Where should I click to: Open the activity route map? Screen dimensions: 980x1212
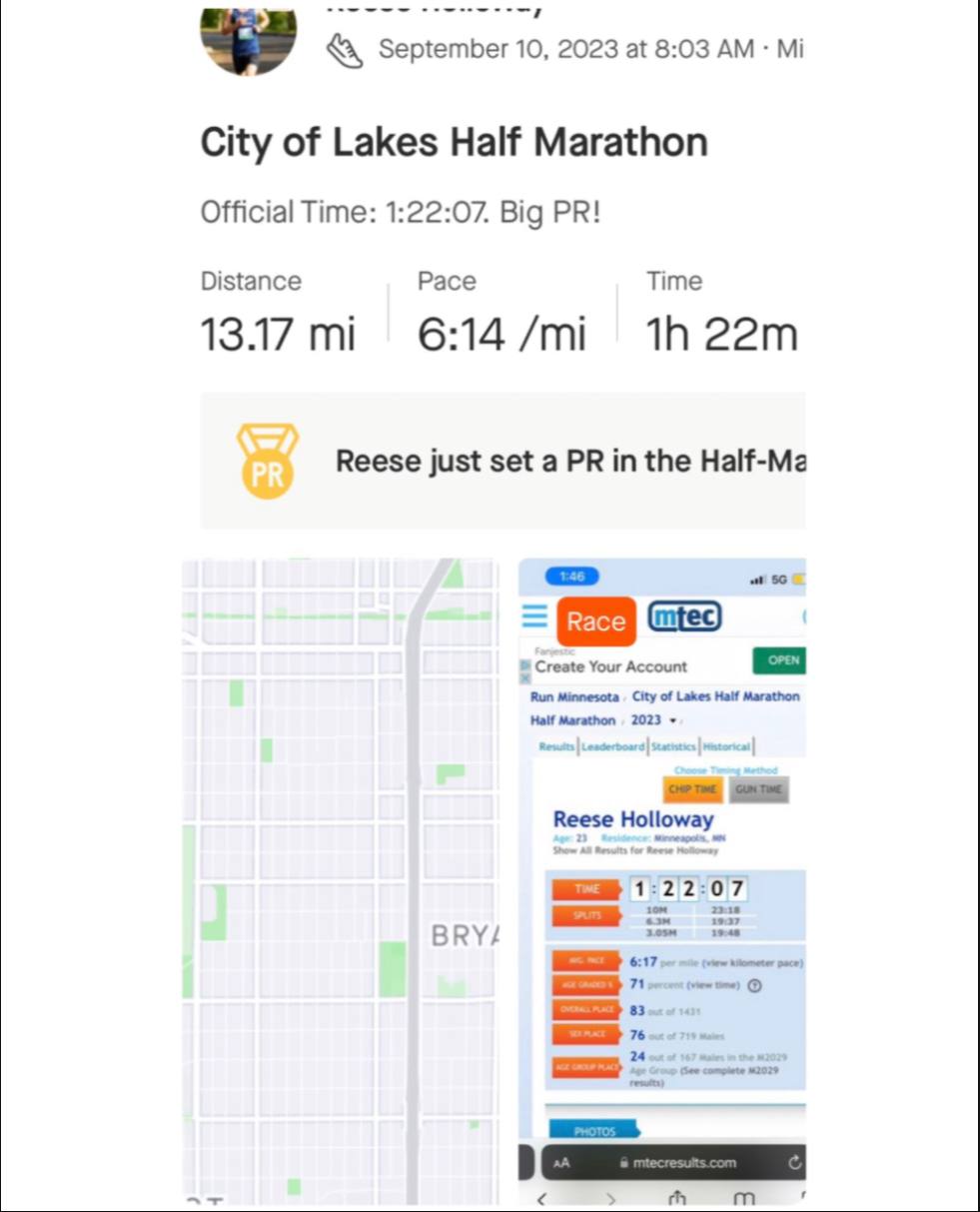[x=340, y=879]
